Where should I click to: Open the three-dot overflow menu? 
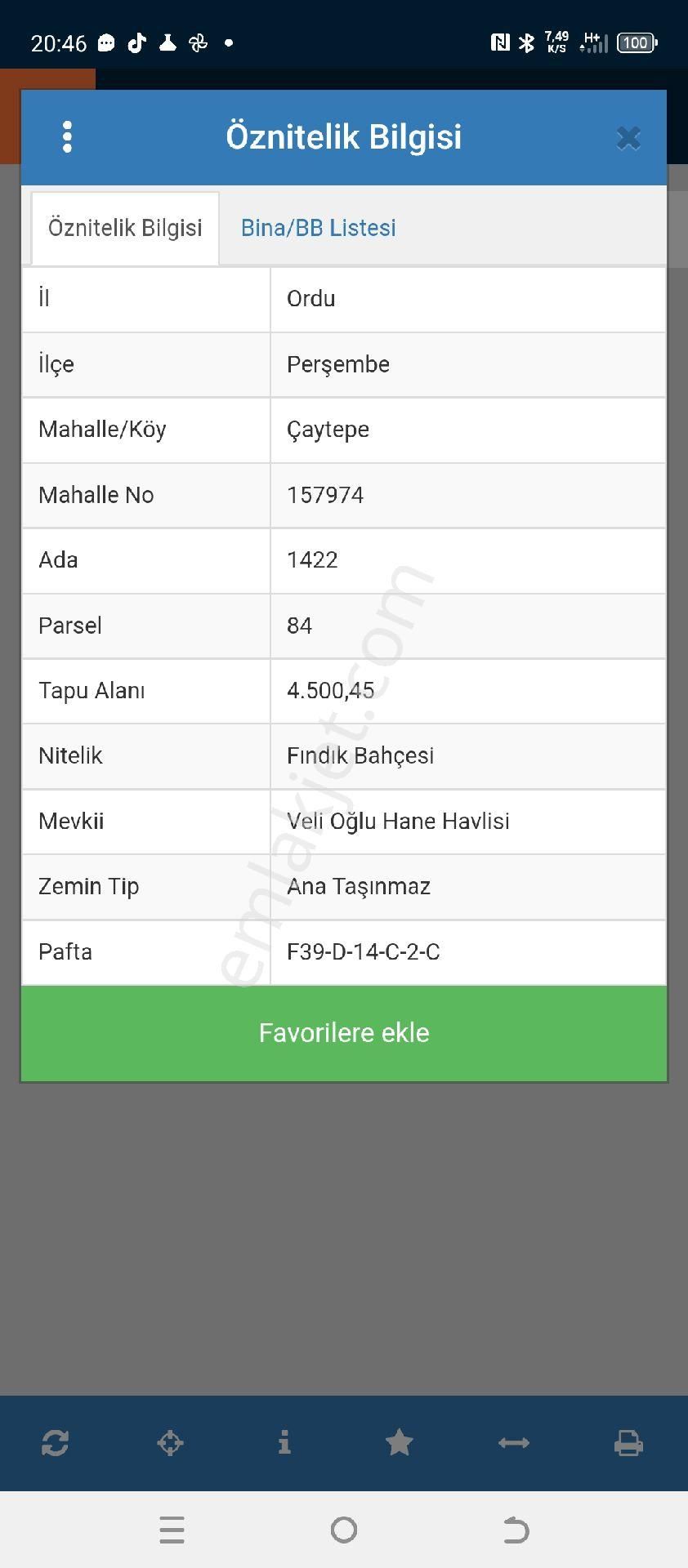pos(68,137)
